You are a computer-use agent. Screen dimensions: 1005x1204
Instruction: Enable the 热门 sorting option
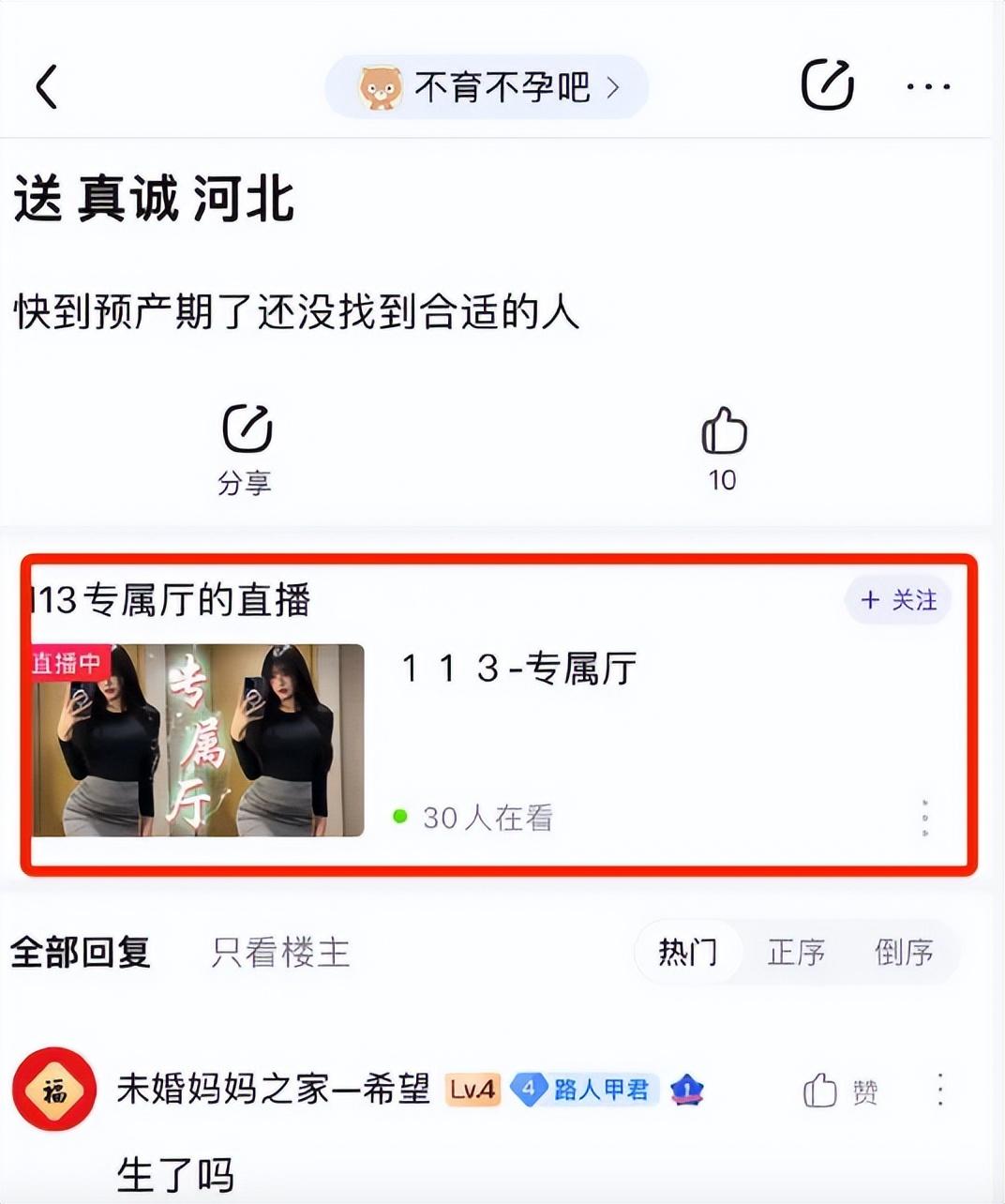[687, 953]
